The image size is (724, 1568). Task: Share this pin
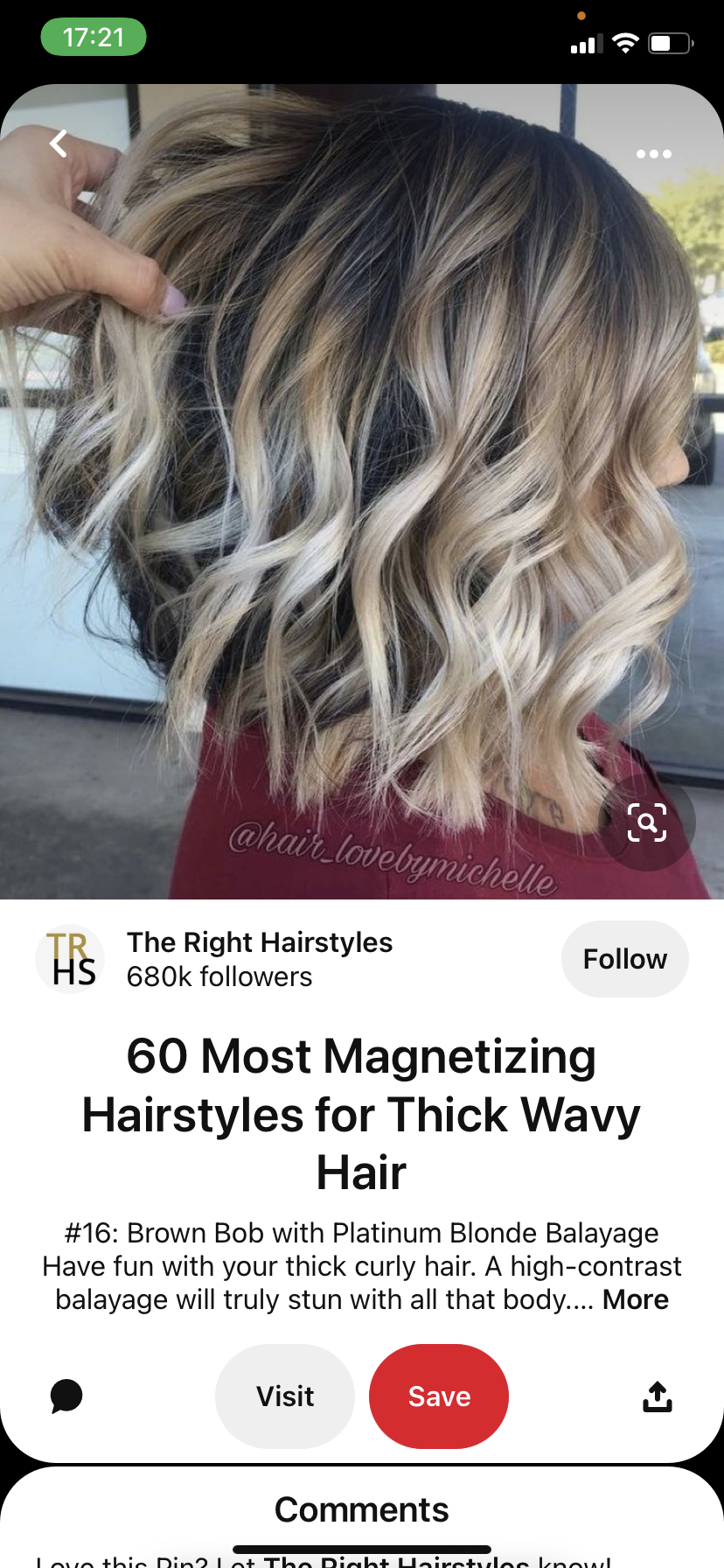[658, 1396]
